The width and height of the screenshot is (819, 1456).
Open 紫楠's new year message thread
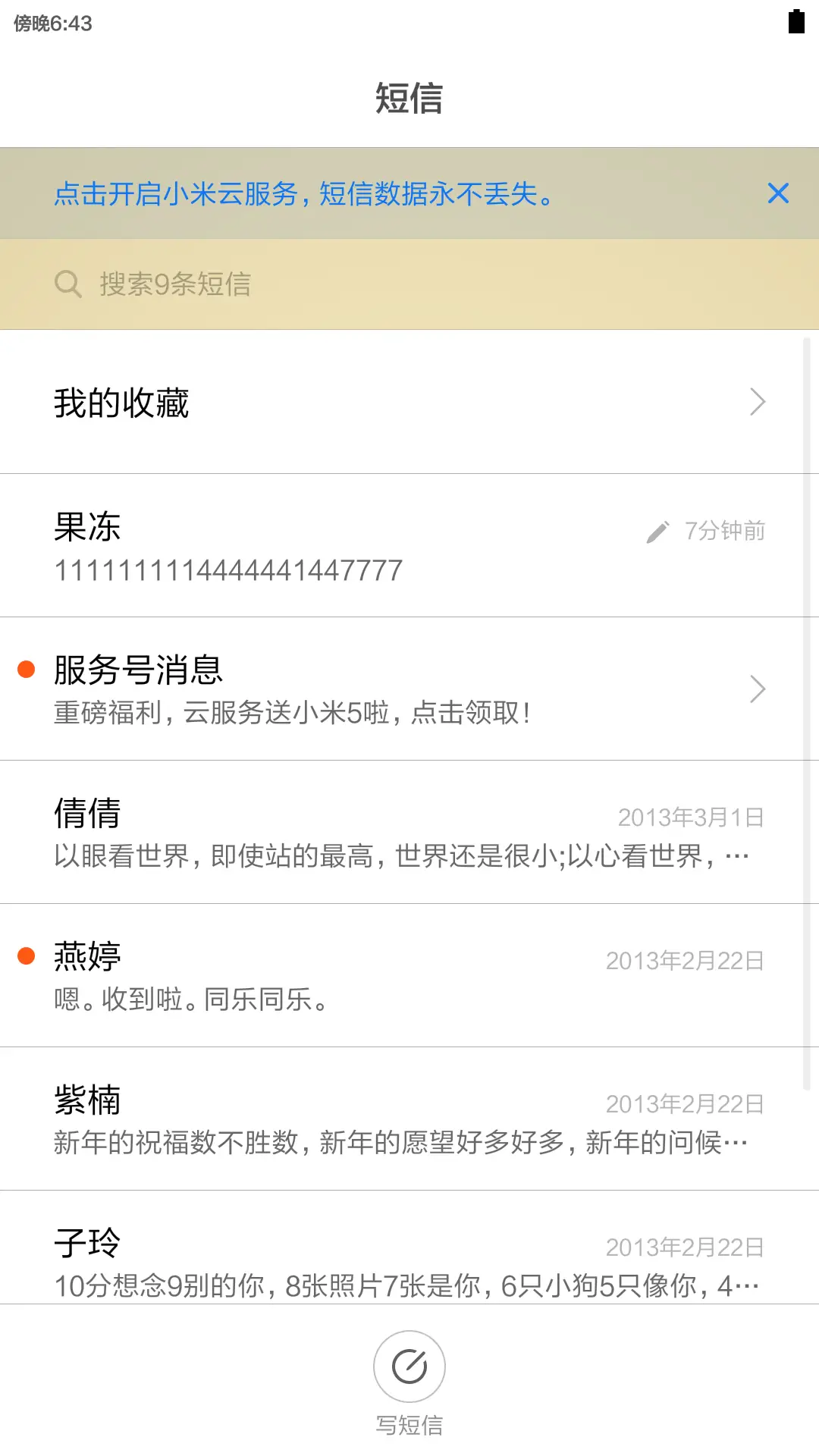pyautogui.click(x=341, y=1119)
